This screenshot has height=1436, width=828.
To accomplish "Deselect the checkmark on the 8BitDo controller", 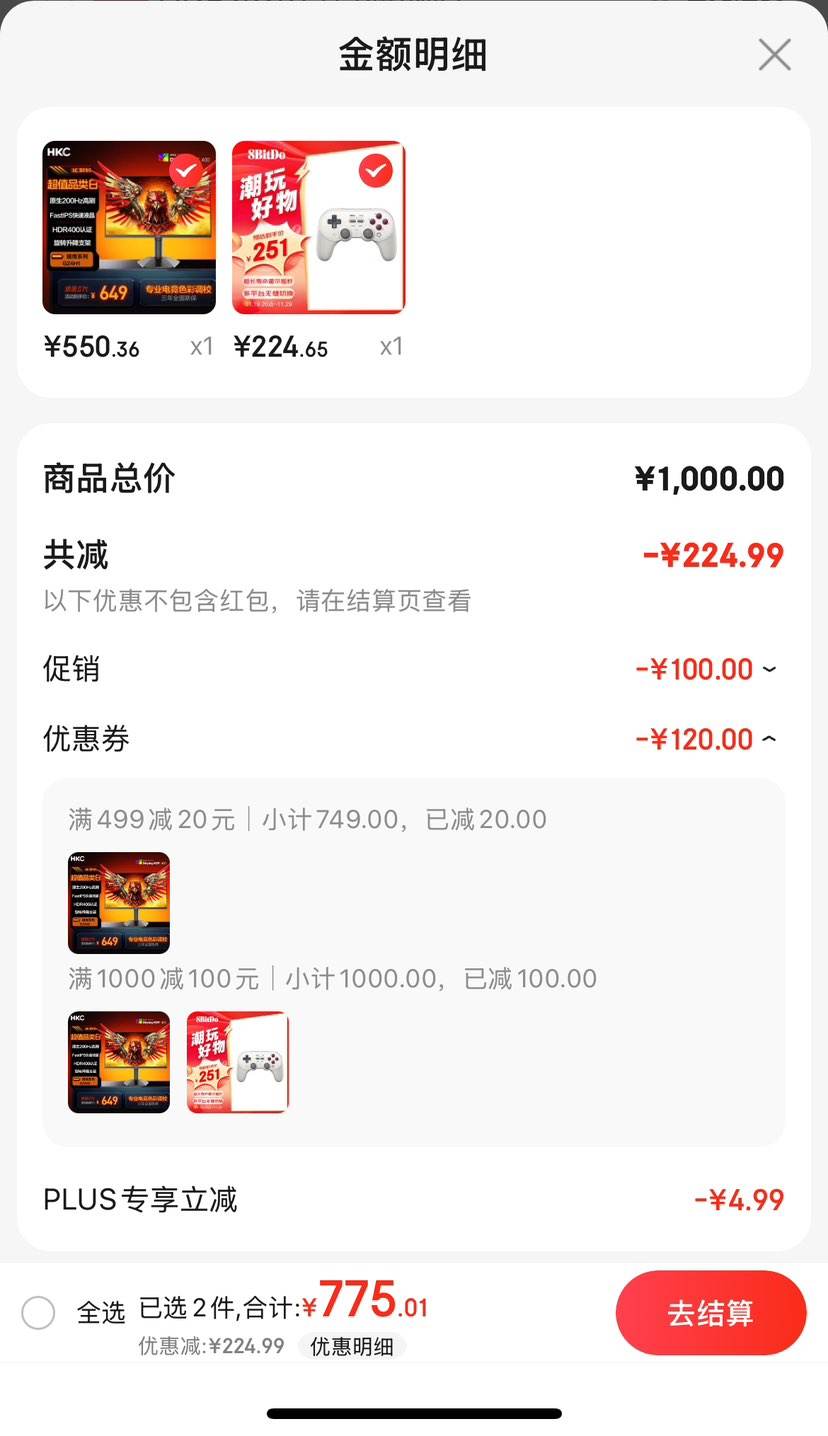I will (x=373, y=170).
